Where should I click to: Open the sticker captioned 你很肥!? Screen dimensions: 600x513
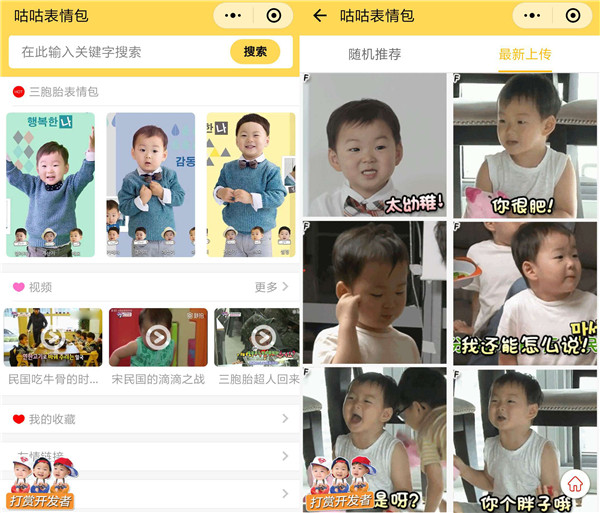click(x=526, y=145)
